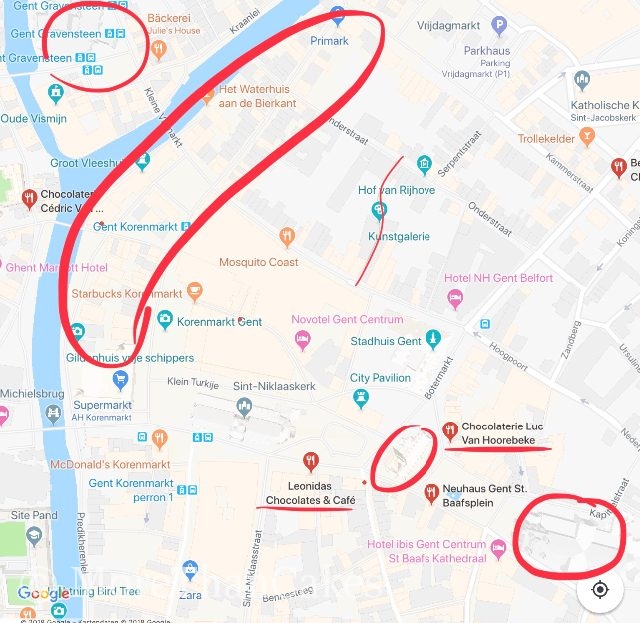
Task: Open Primark map pin
Action: pos(337,18)
